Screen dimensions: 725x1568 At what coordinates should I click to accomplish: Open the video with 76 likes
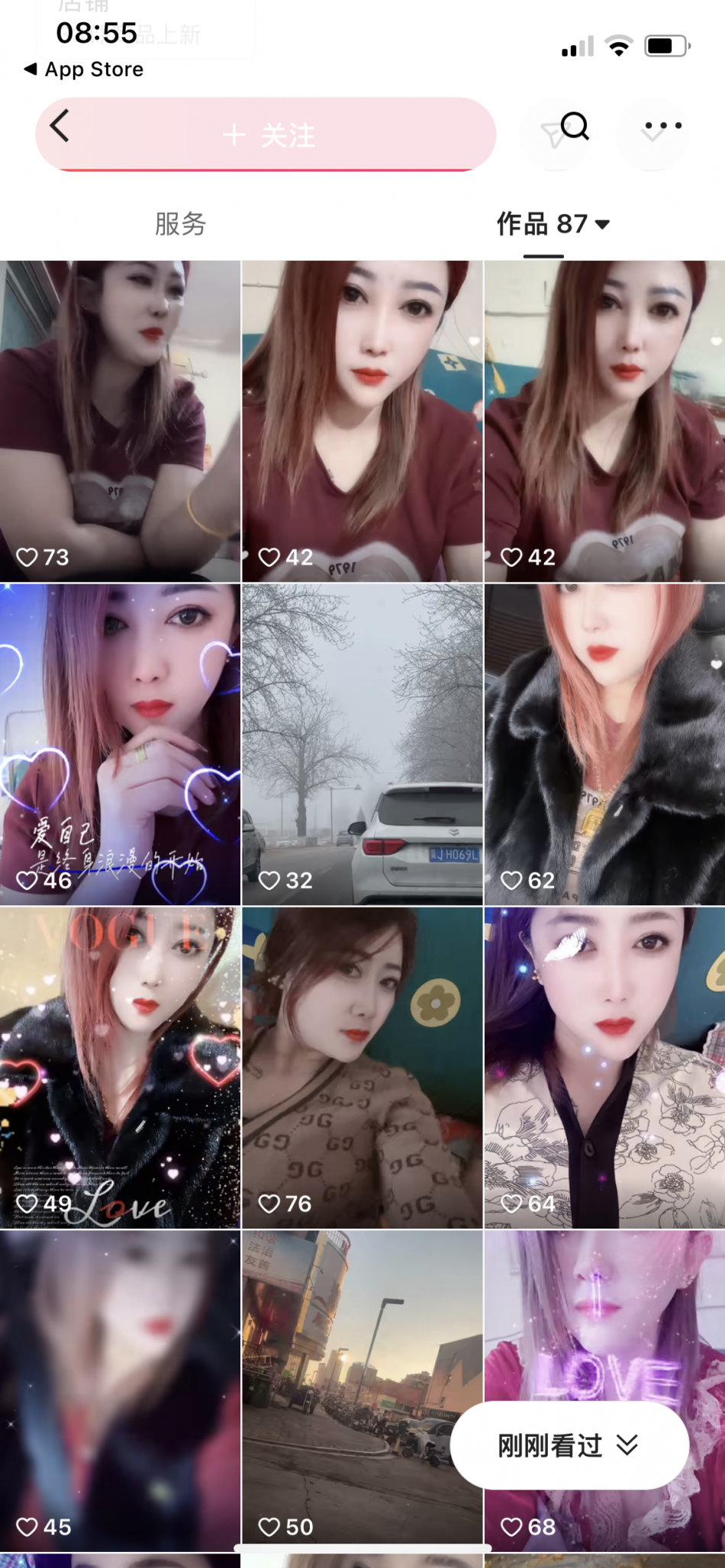point(362,1068)
